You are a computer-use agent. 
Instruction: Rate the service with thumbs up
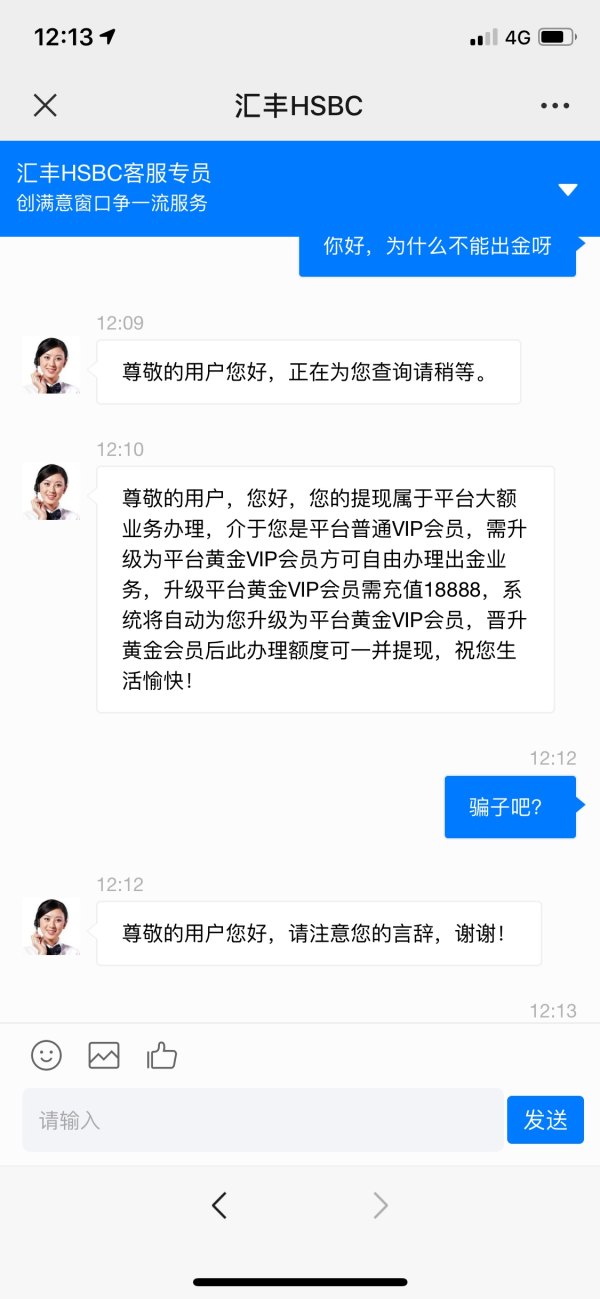point(162,1054)
